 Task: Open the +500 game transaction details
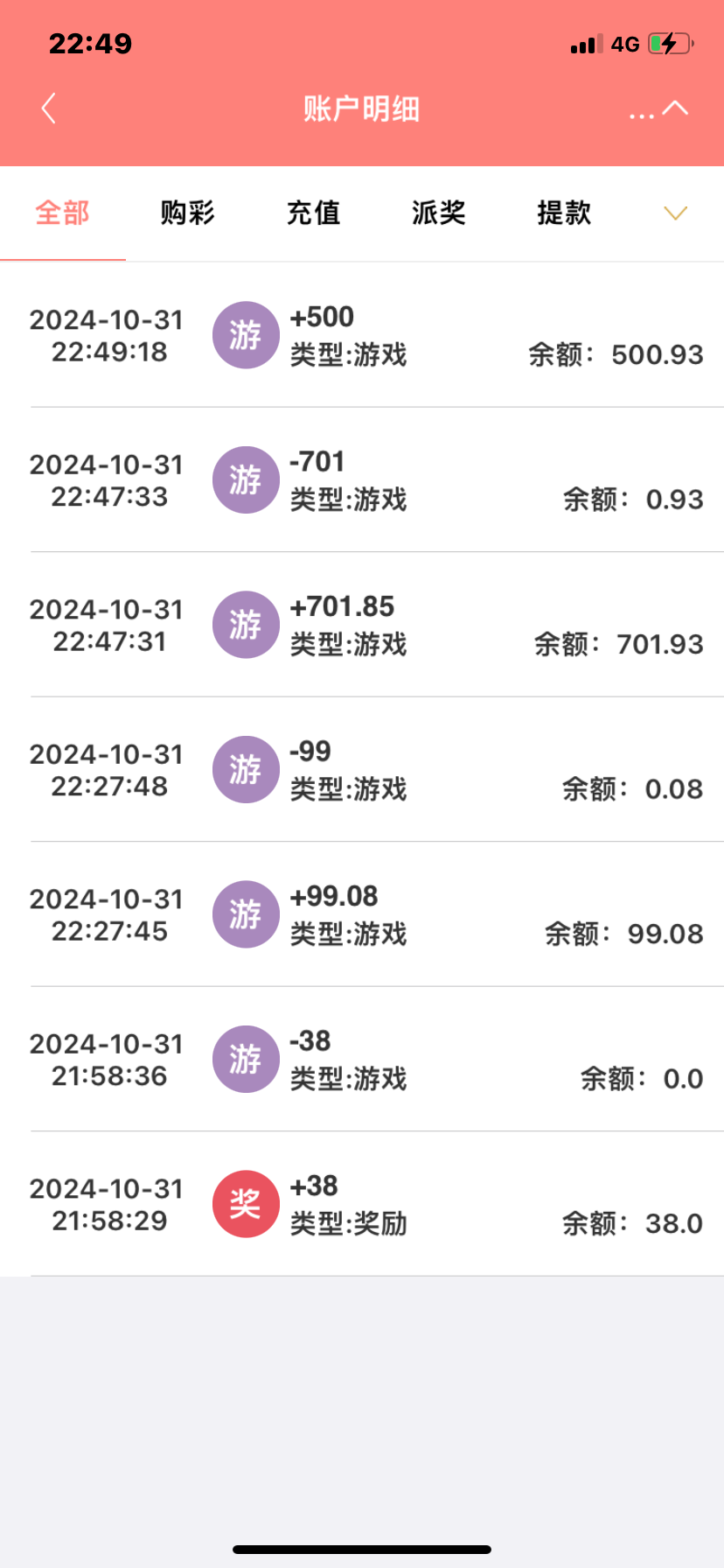click(362, 334)
